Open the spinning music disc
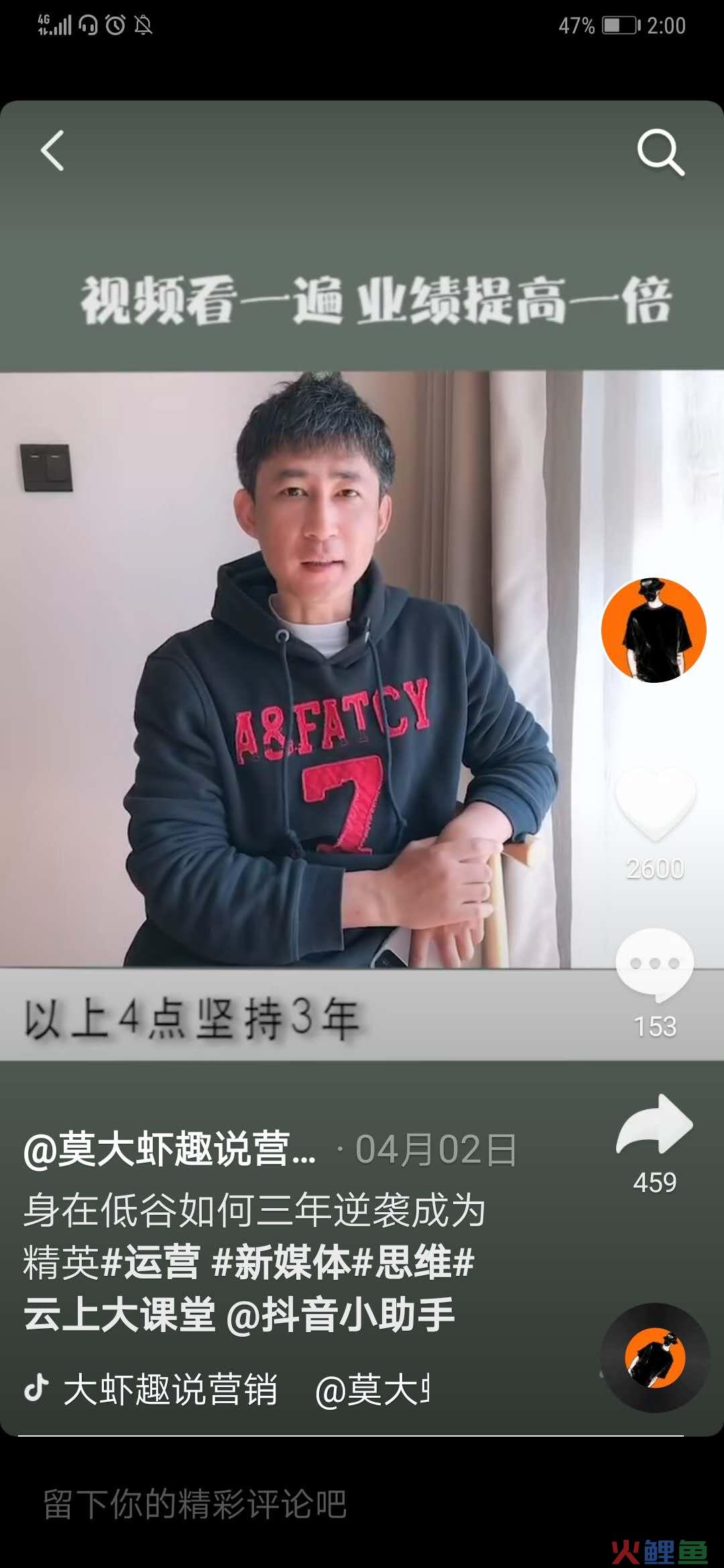Screen dimensions: 724x1568 click(x=655, y=1358)
